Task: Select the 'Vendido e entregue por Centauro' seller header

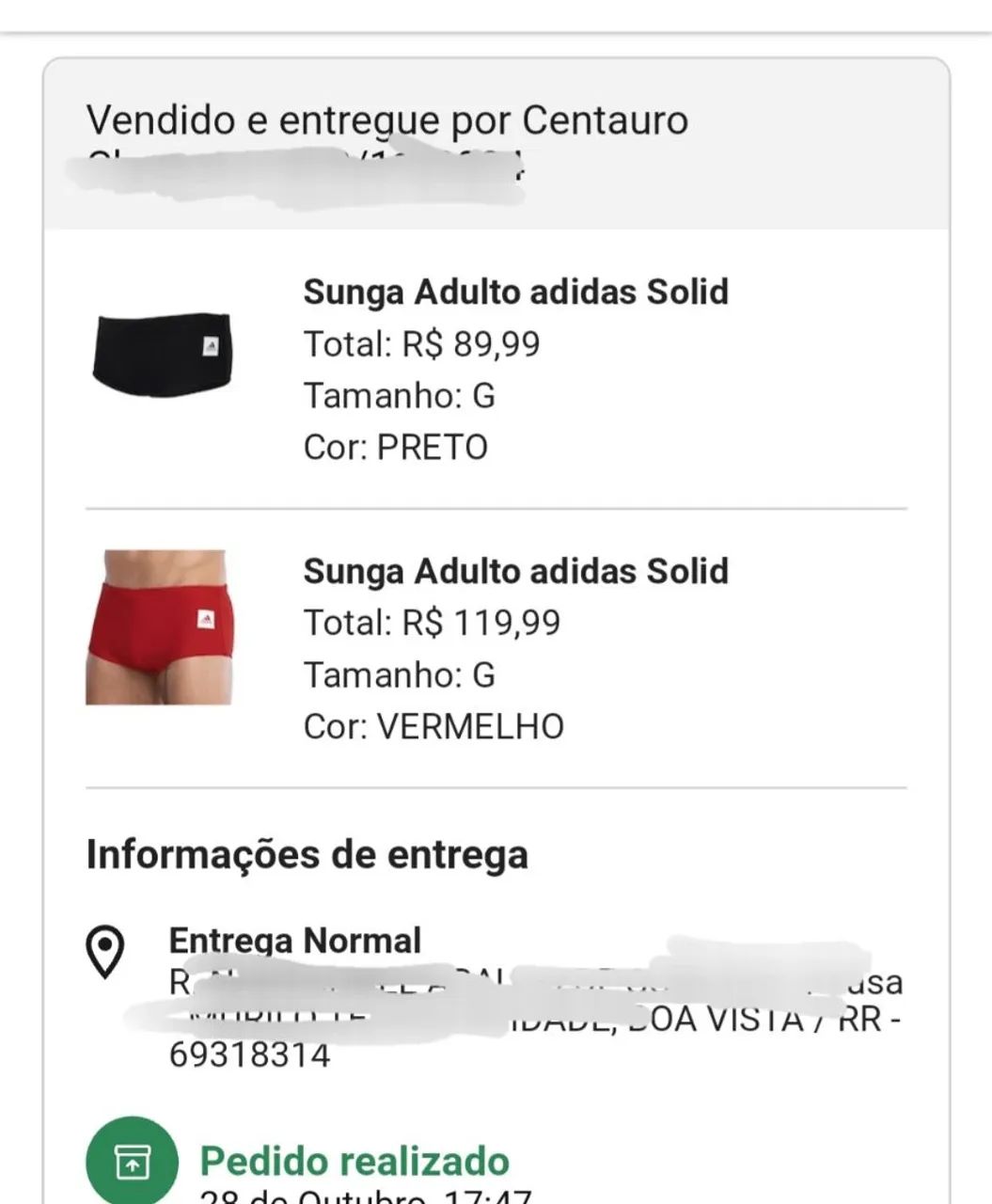Action: tap(387, 119)
